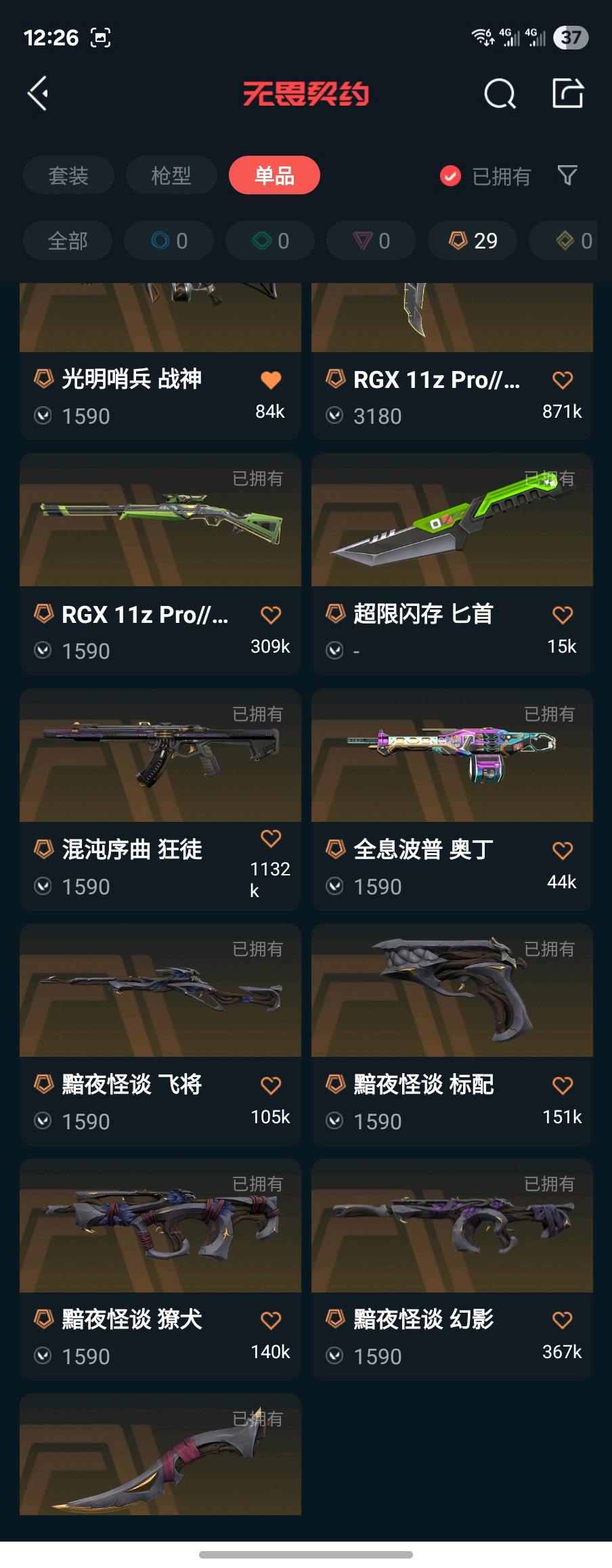Select the rarity chip showing 29
This screenshot has height=1568, width=612.
[473, 240]
